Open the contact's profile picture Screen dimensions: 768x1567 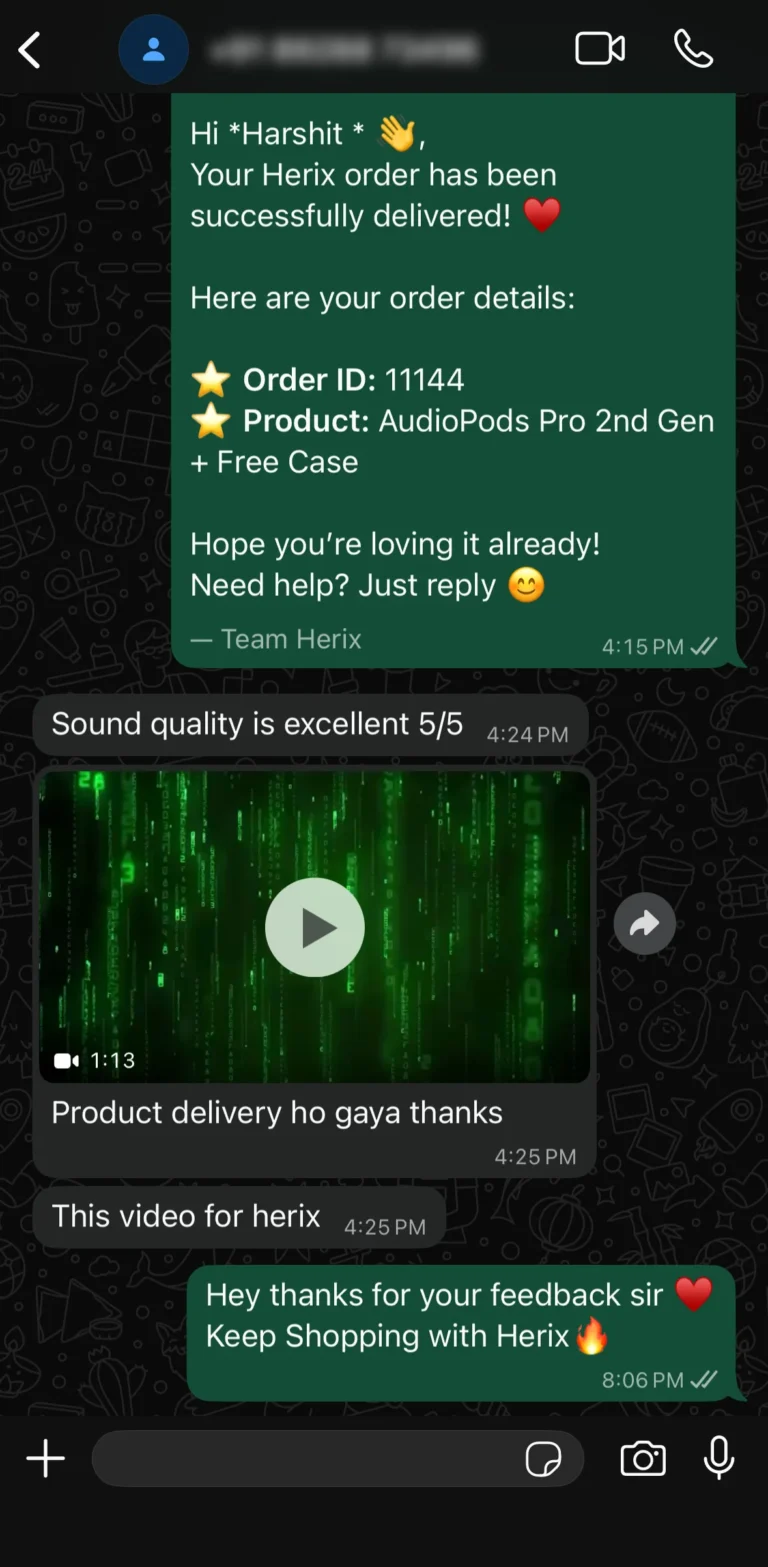[153, 50]
